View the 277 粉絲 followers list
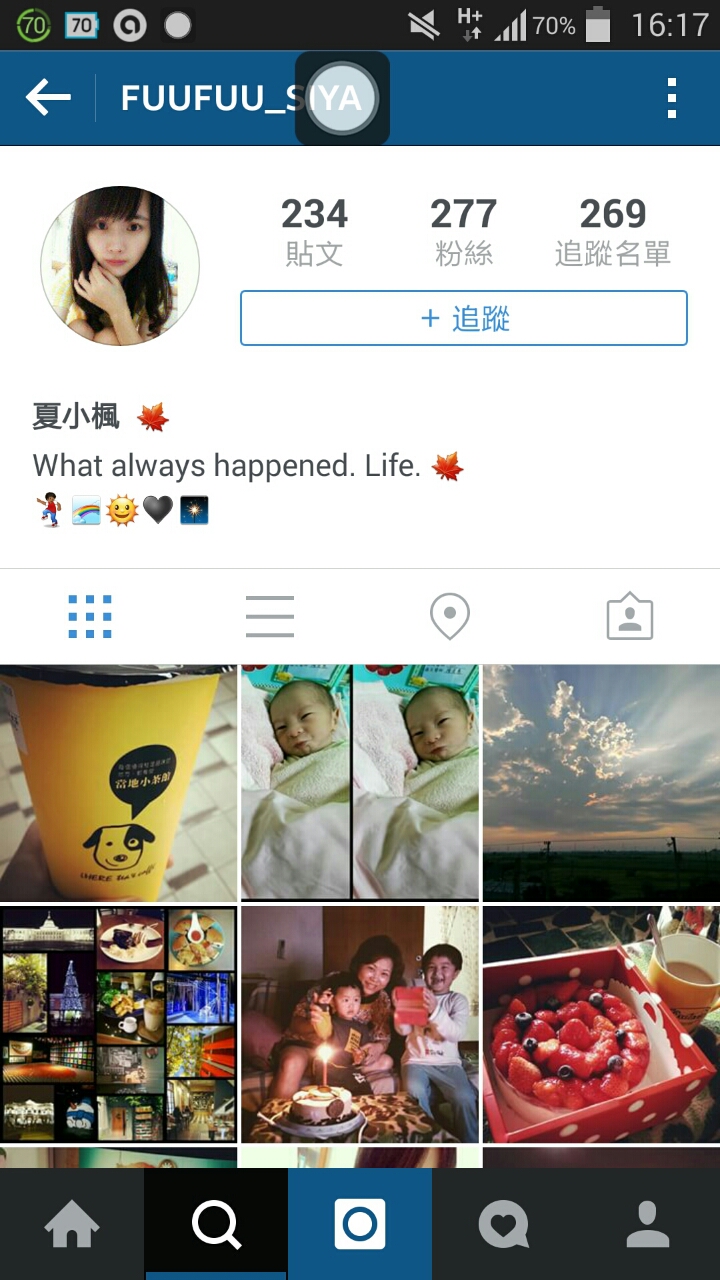 tap(463, 232)
